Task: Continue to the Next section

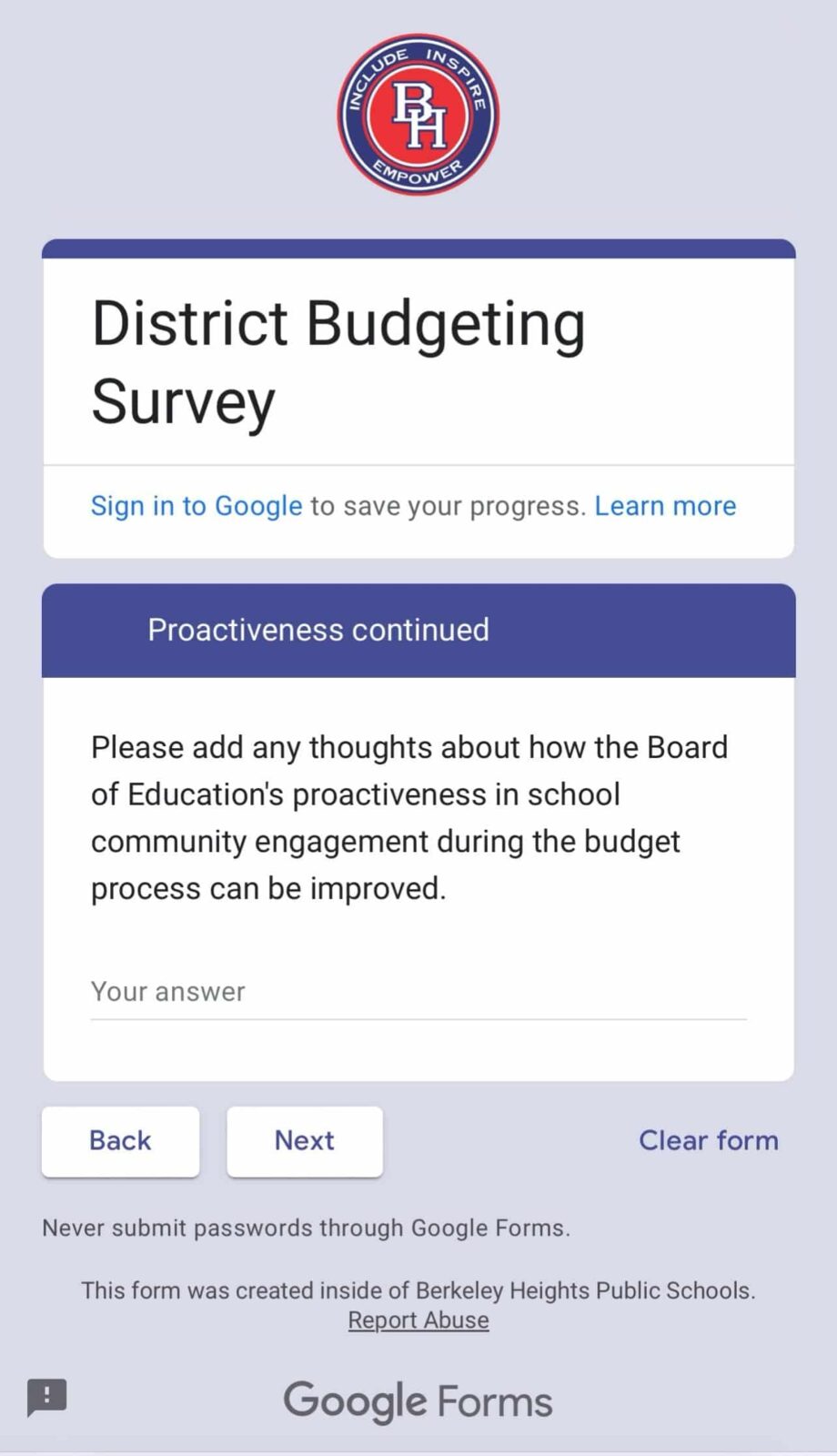Action: click(x=304, y=1141)
